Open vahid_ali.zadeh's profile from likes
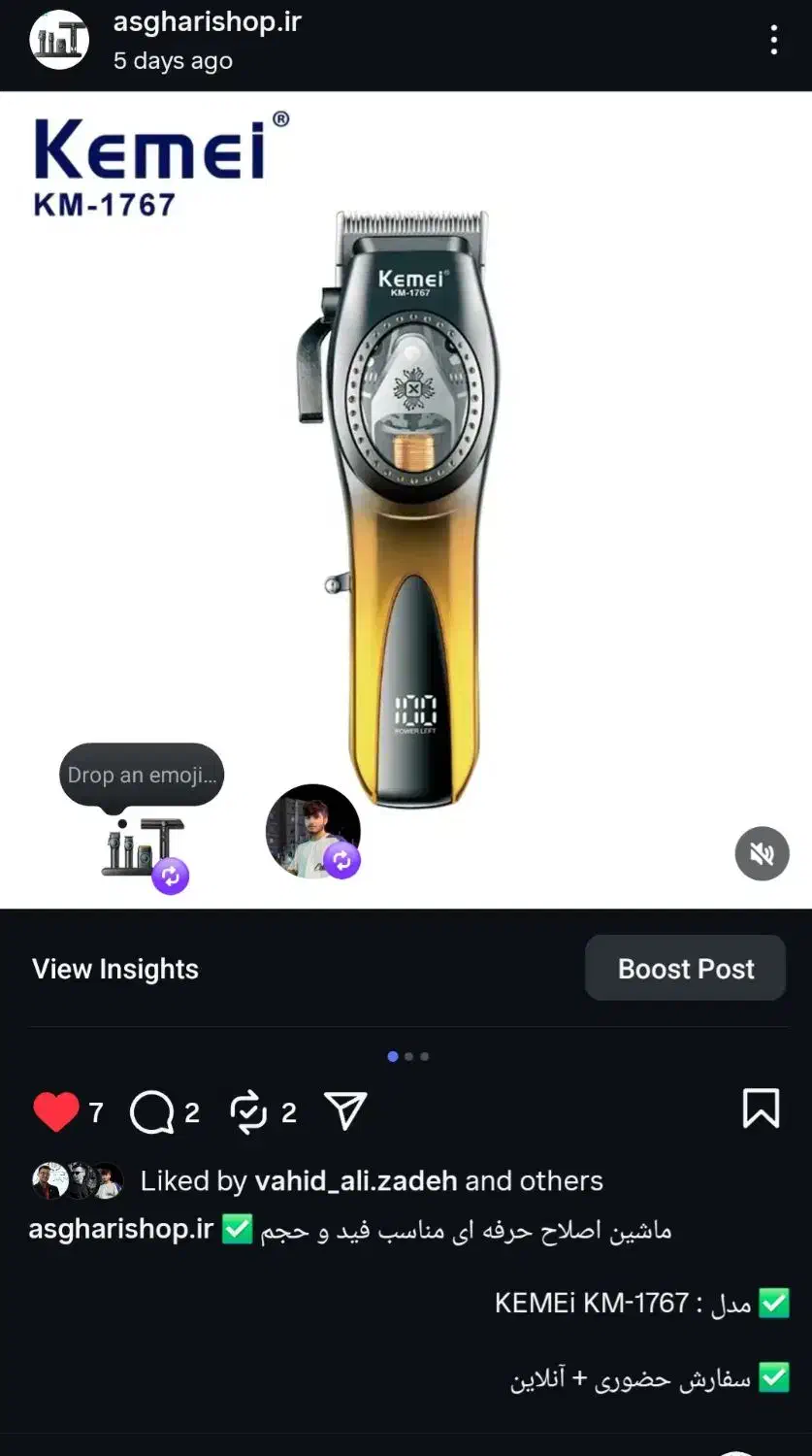 [x=355, y=1180]
